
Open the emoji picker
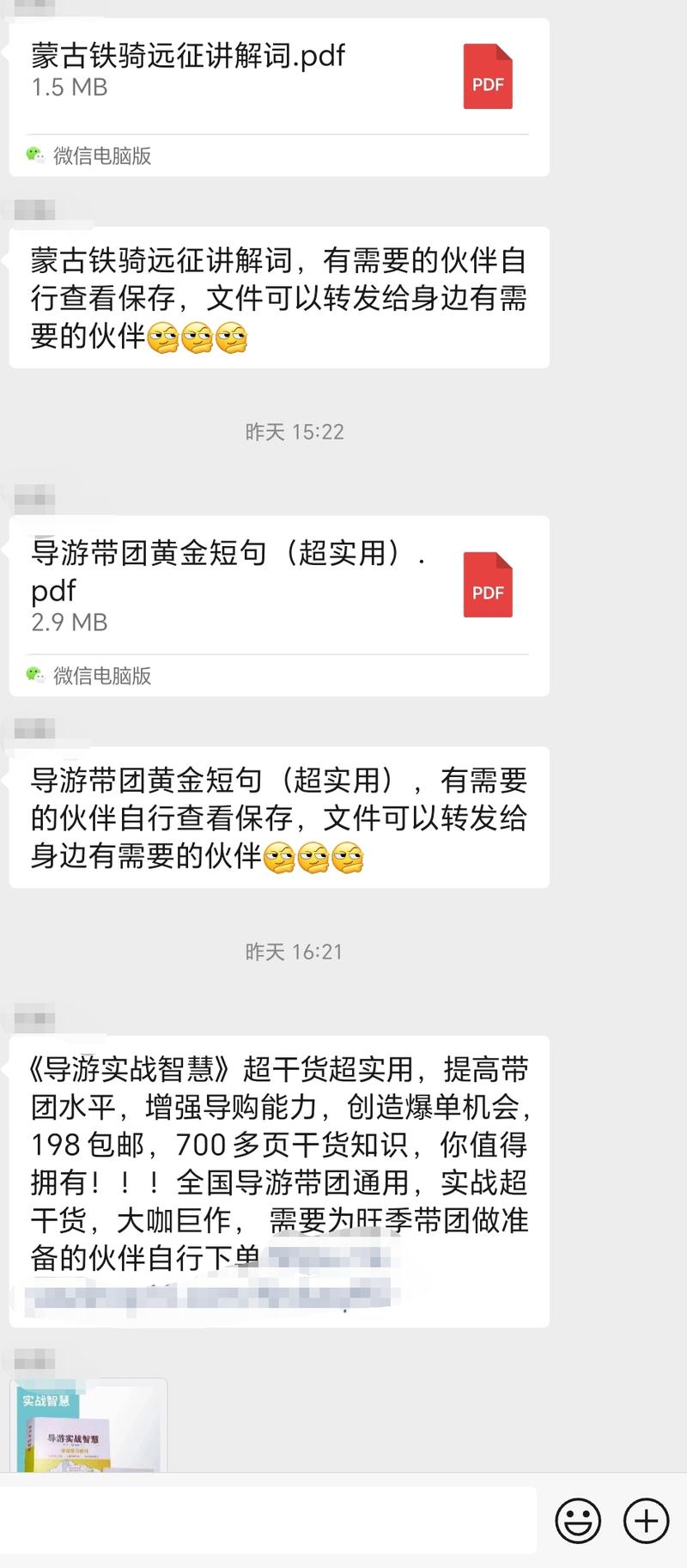(x=578, y=1521)
